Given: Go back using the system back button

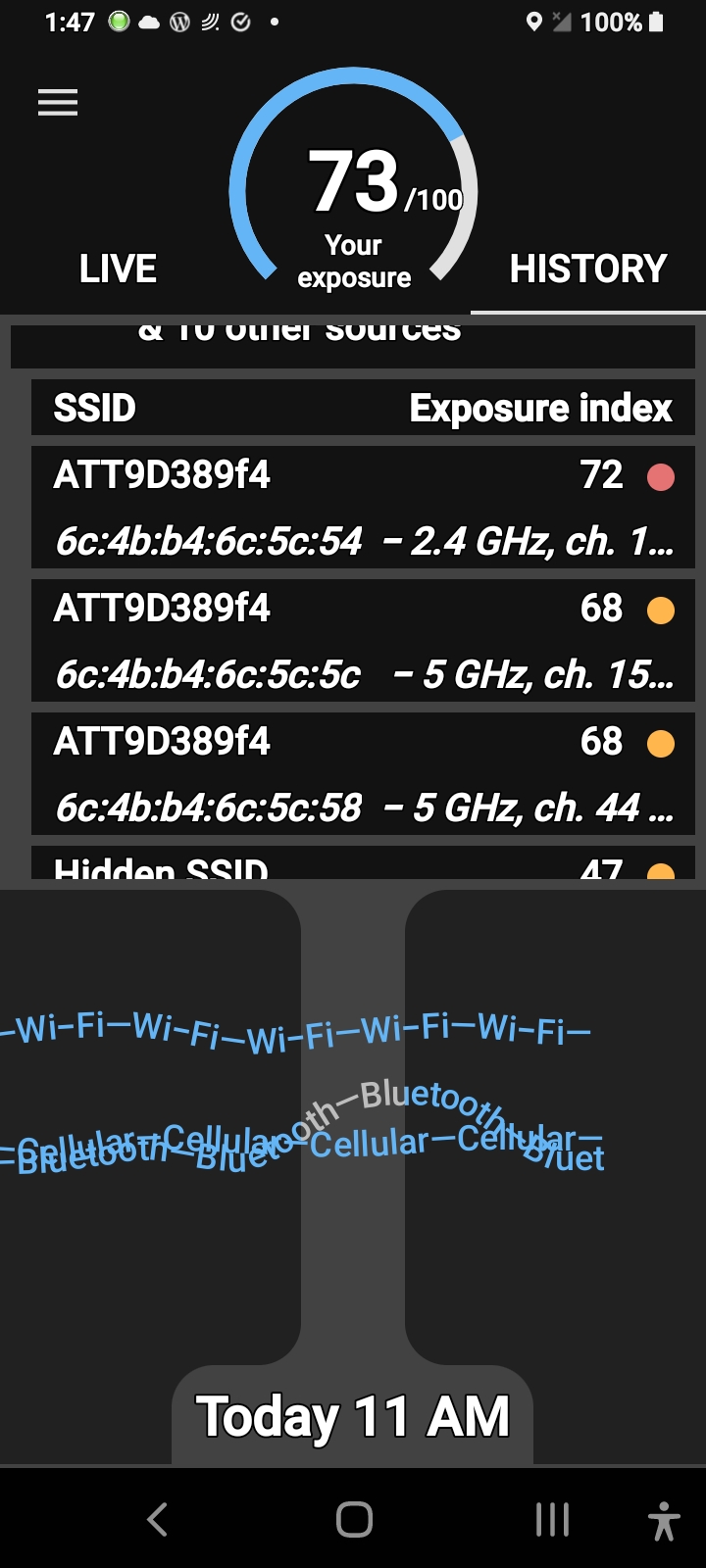Looking at the screenshot, I should point(157,1520).
